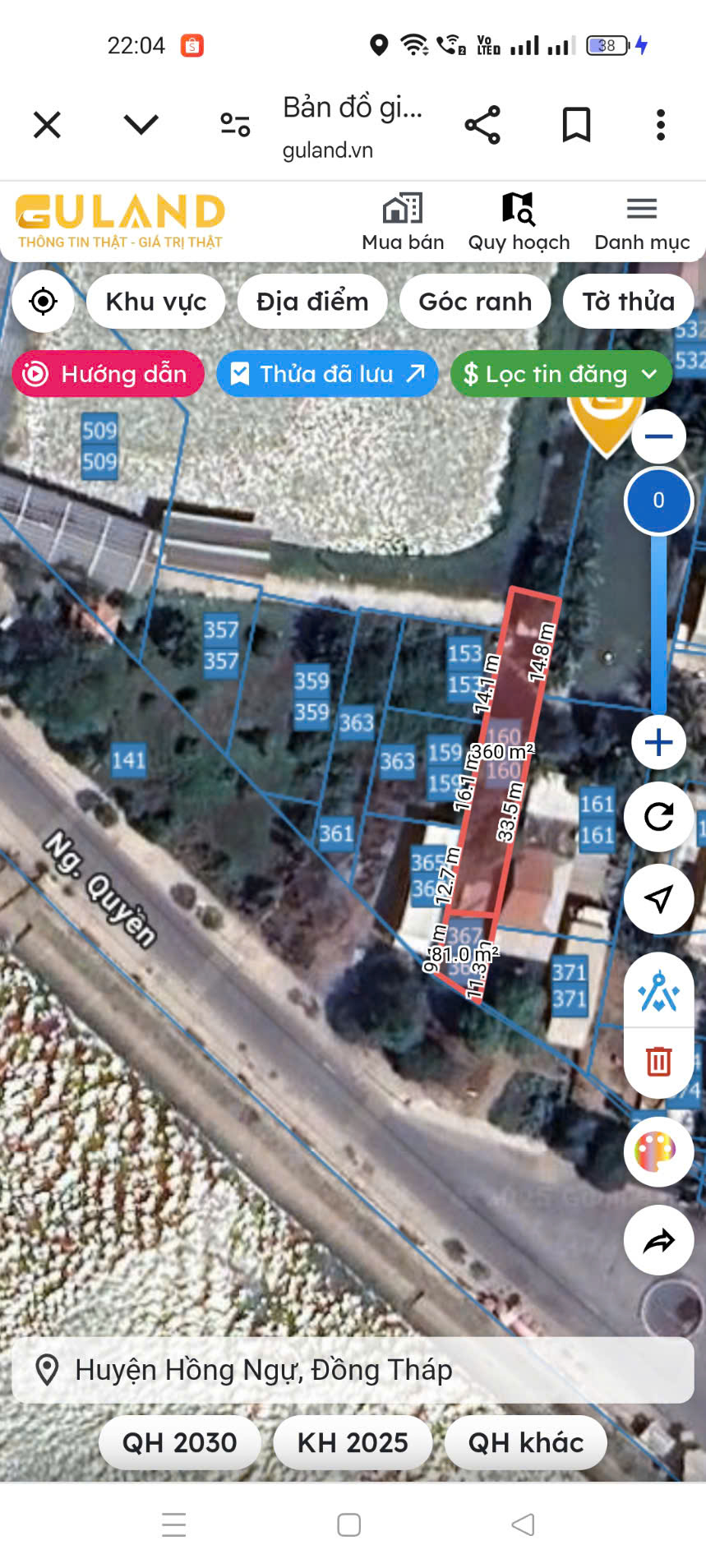Viewport: 706px width, 1568px height.
Task: Open Thửa đã lưu saved parcels
Action: (327, 374)
